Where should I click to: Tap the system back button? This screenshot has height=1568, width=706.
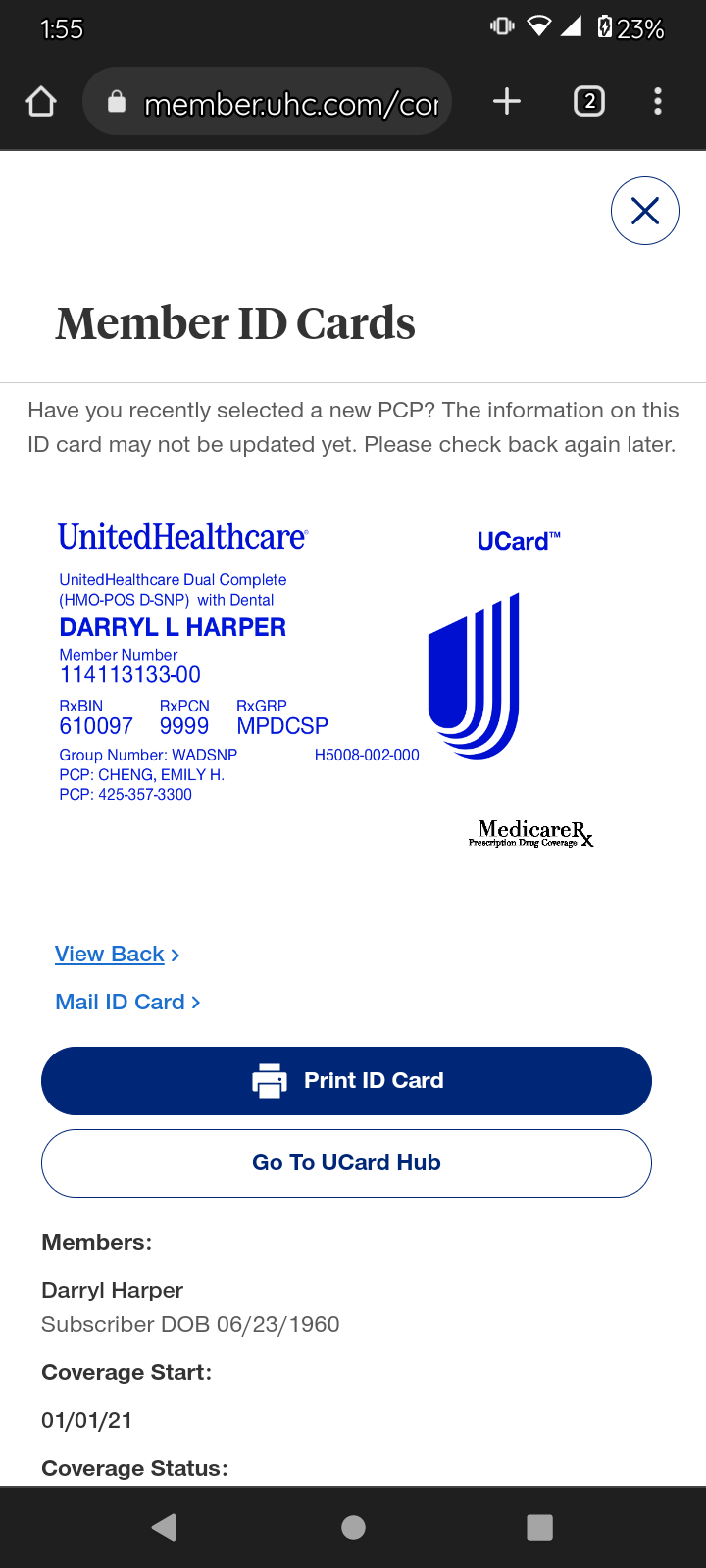tap(165, 1527)
